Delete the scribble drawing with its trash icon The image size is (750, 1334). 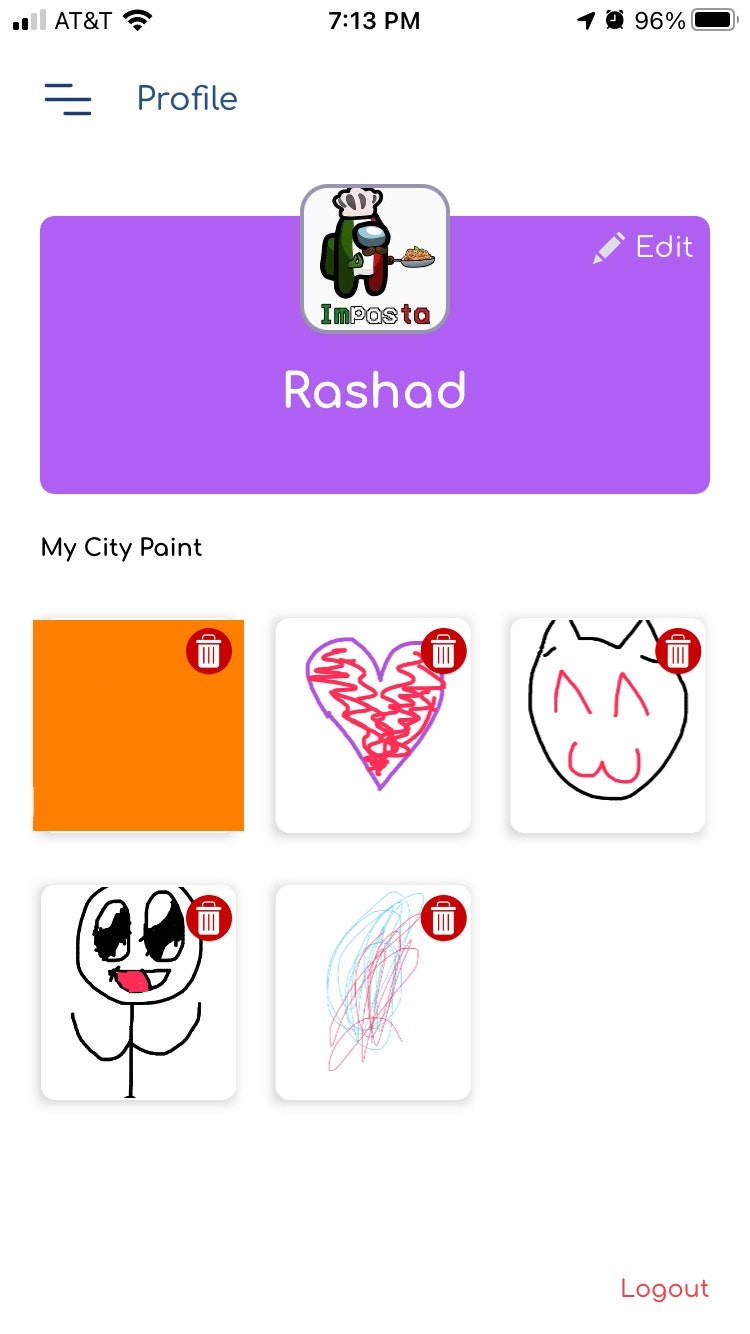443,918
